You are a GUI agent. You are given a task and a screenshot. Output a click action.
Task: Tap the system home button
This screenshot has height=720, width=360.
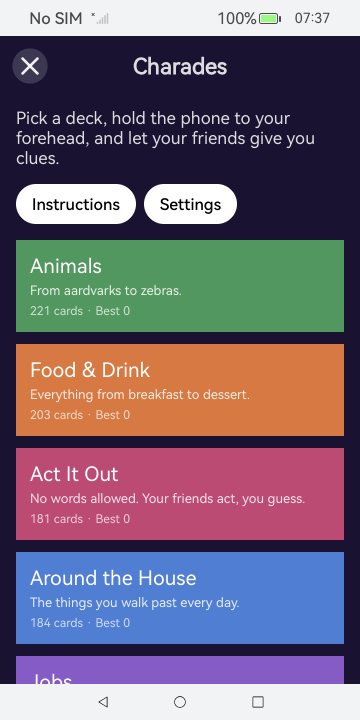click(180, 702)
